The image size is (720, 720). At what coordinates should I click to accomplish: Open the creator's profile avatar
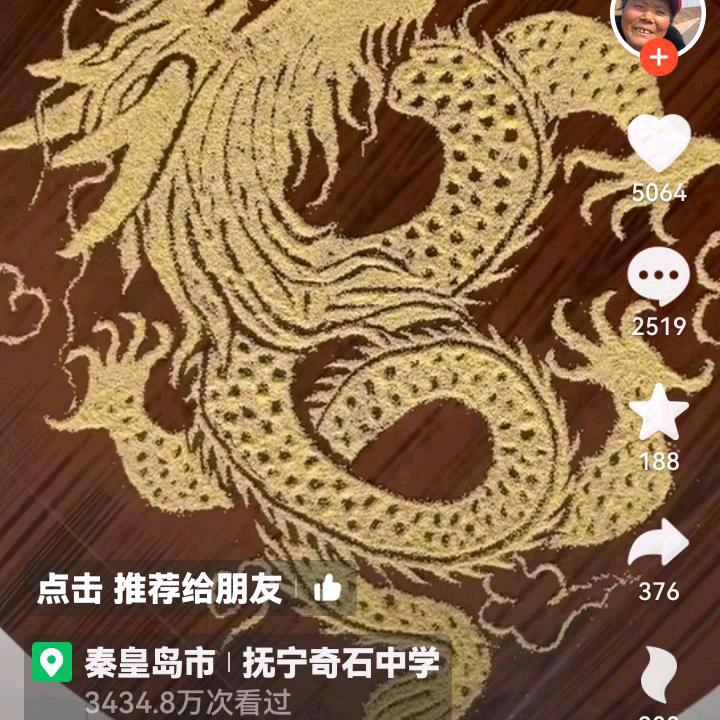point(658,23)
